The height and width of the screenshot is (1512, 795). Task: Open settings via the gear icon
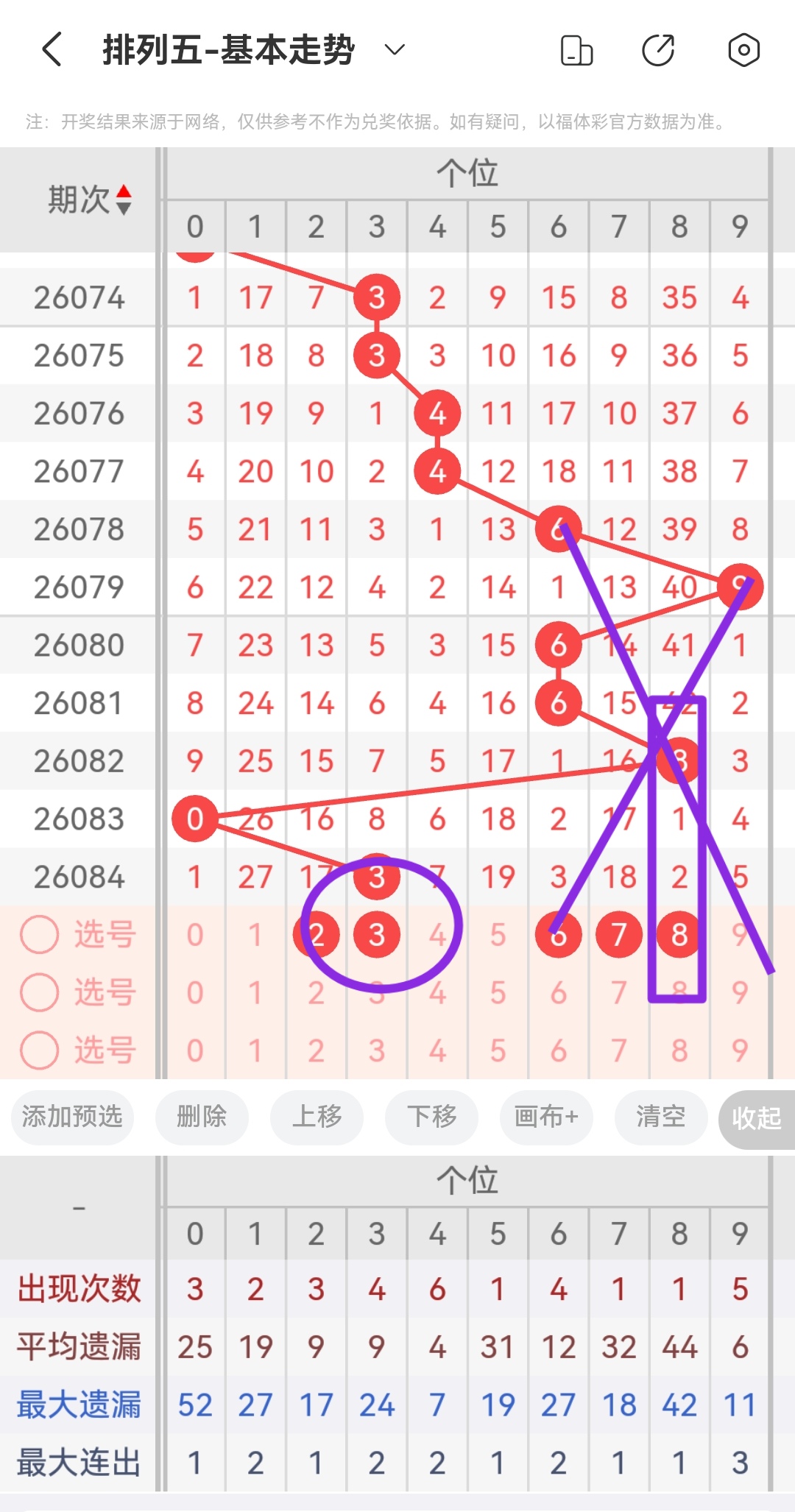point(743,50)
